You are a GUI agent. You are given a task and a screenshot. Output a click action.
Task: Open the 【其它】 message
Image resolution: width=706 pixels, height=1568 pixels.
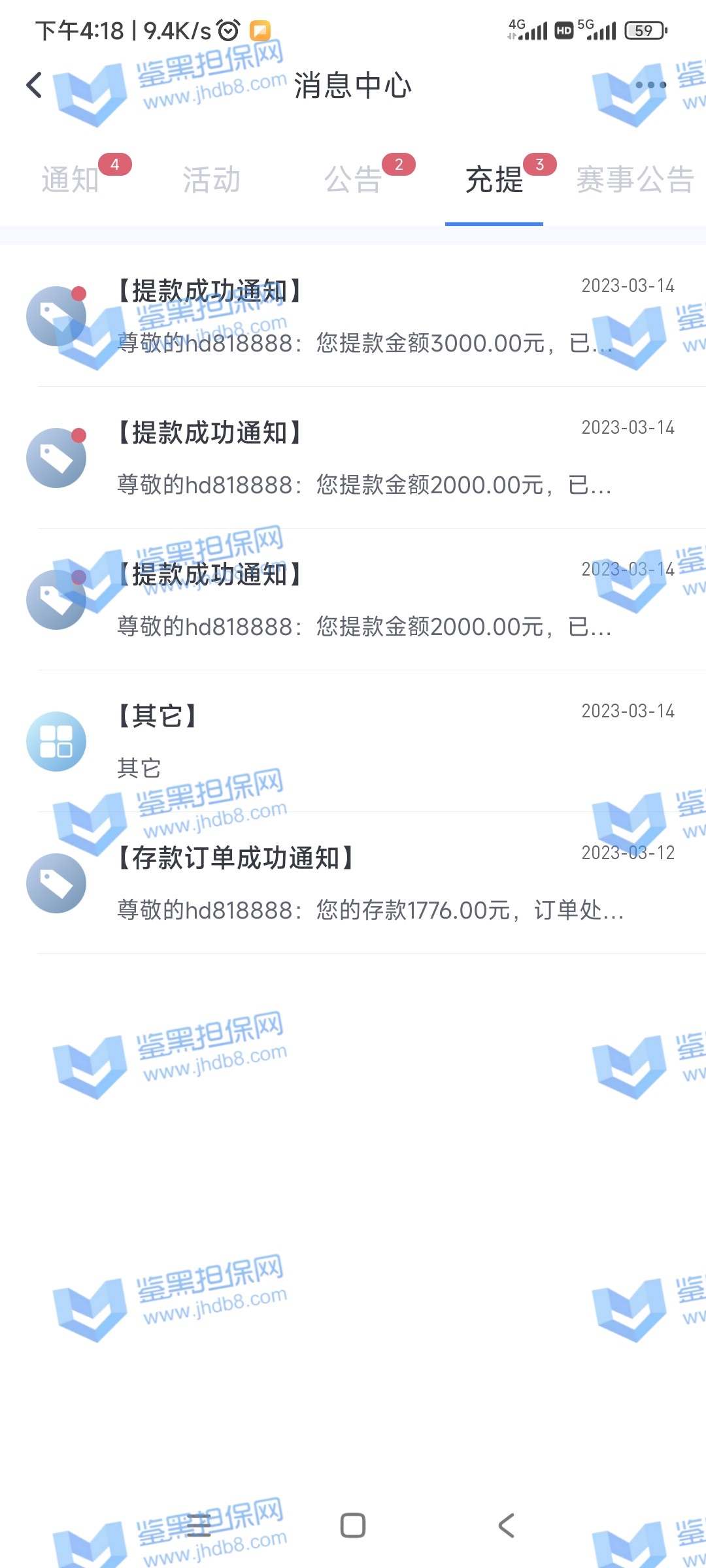click(x=366, y=742)
